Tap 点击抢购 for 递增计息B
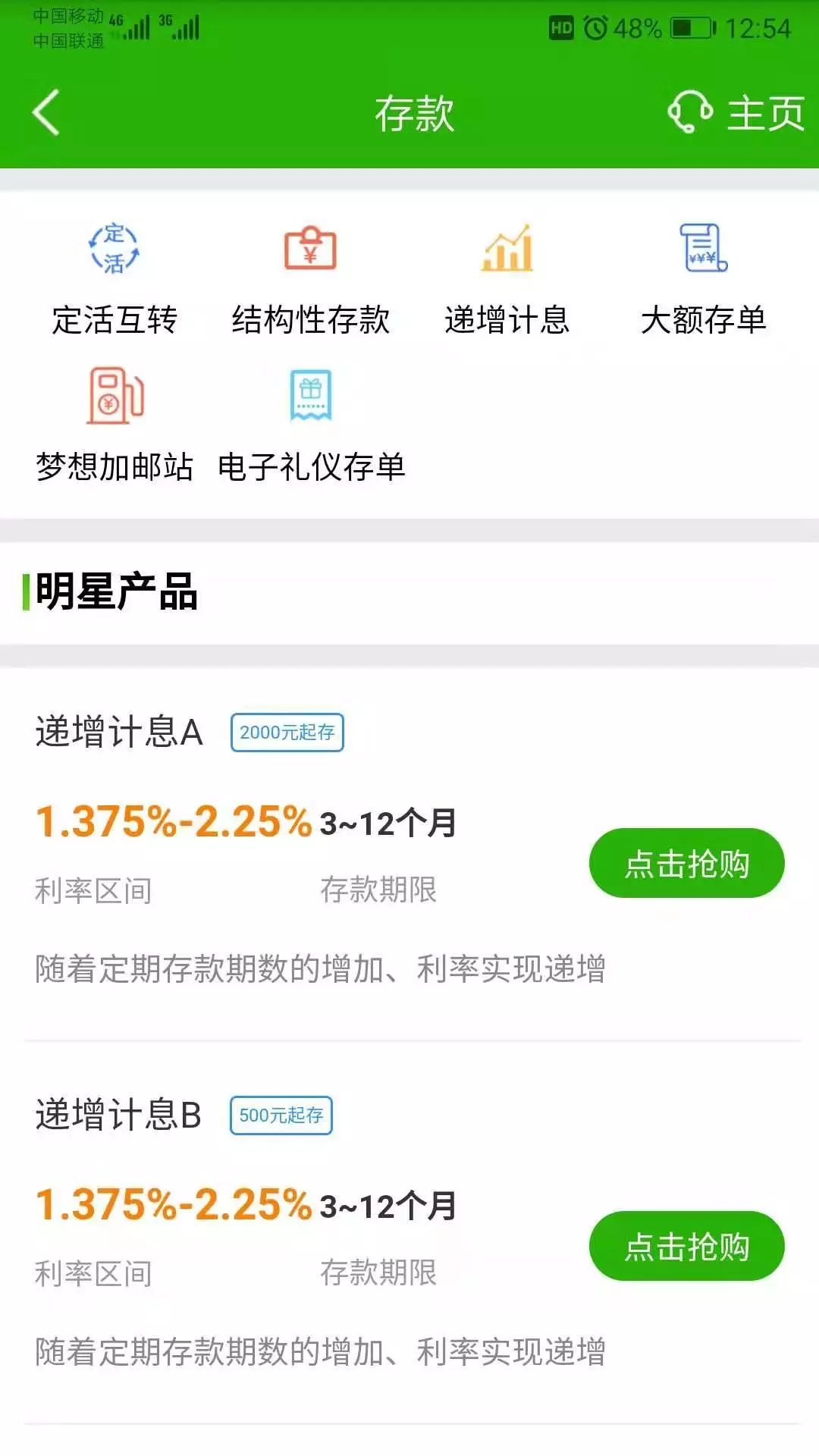819x1456 pixels. [x=686, y=1246]
